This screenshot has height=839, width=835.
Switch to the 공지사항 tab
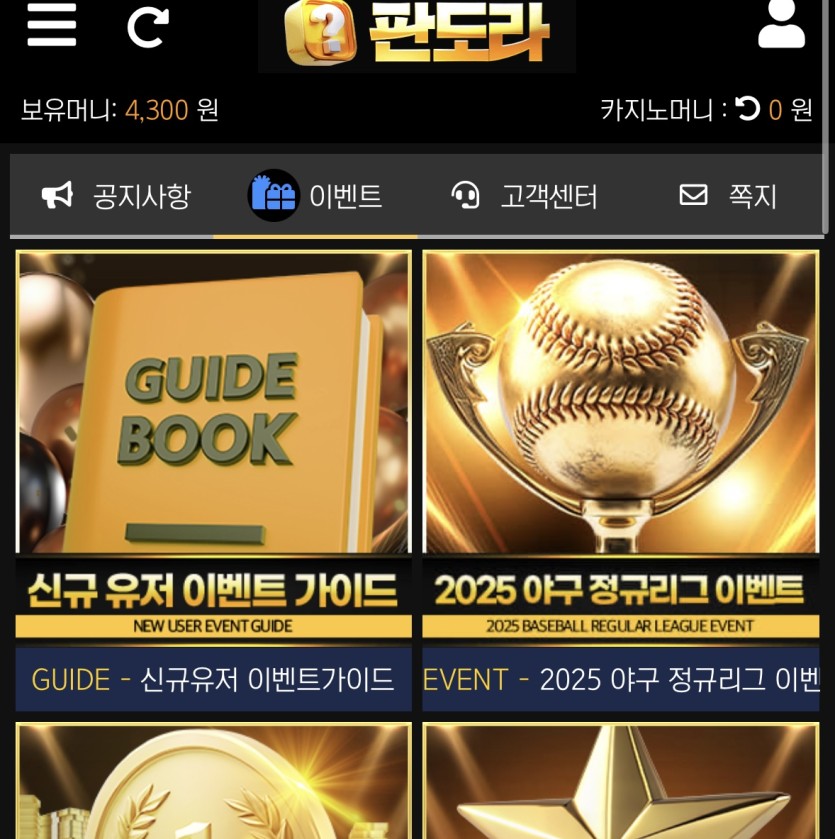(x=115, y=196)
